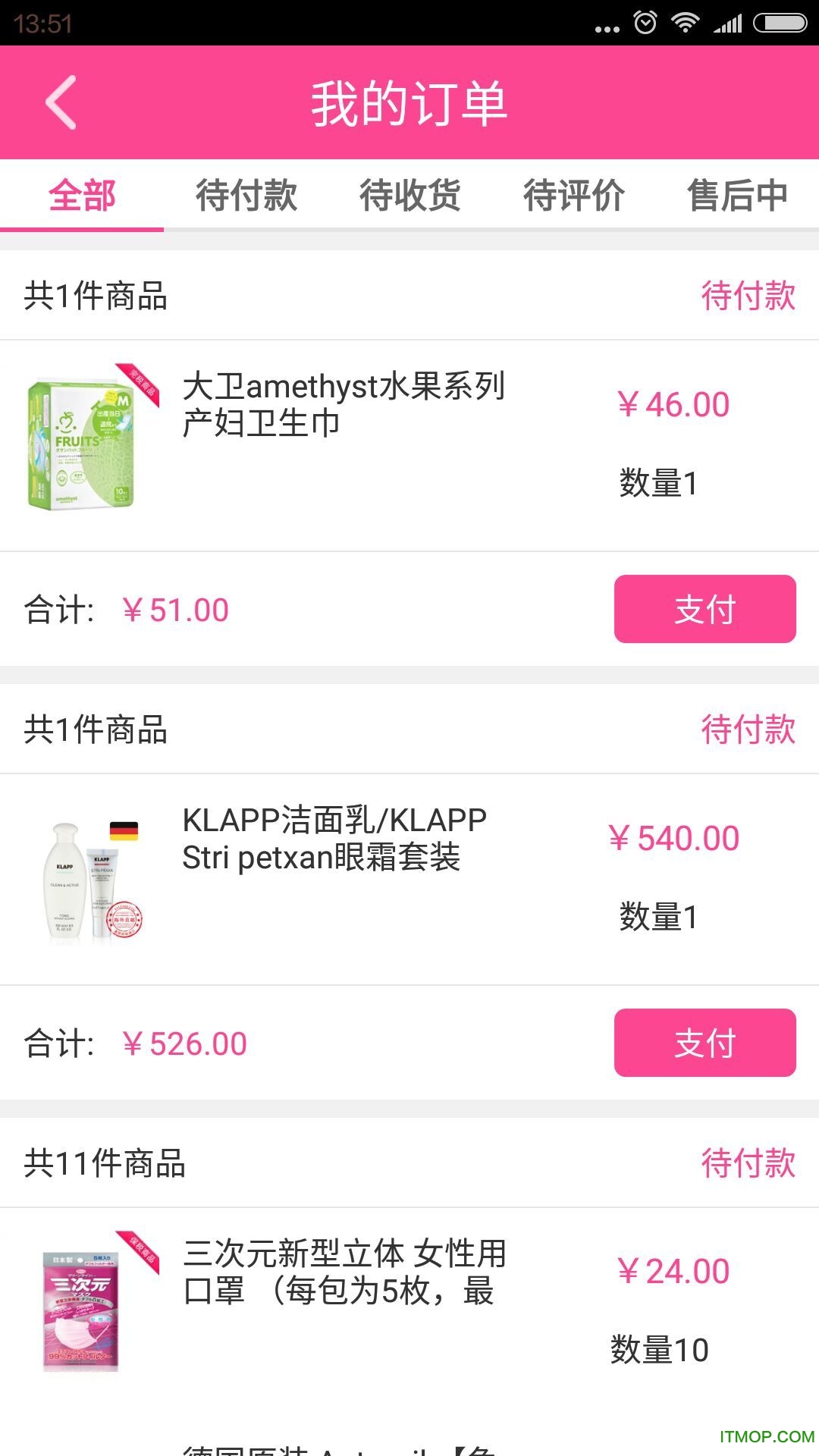
Task: Select the 全部 orders tab
Action: point(82,196)
